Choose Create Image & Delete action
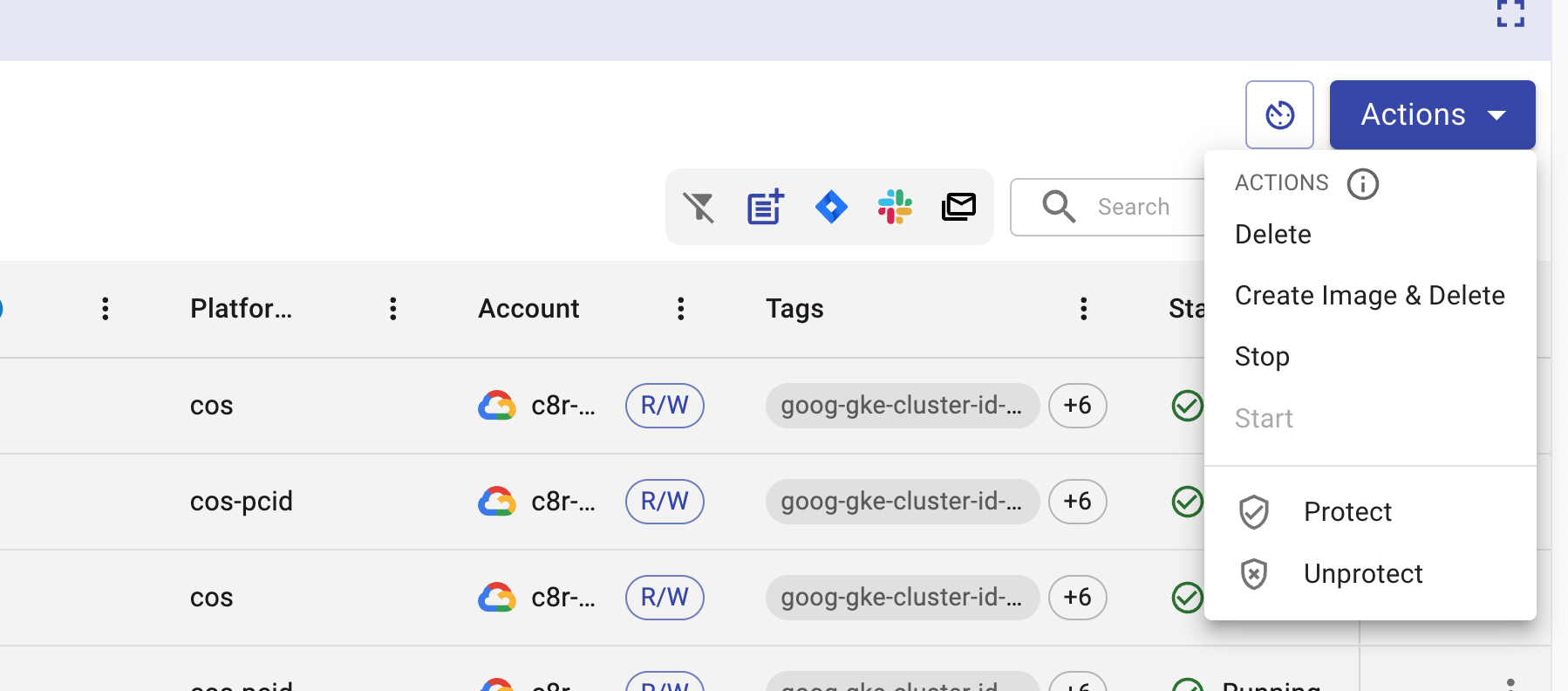Screen dimensions: 1568x691 pos(1369,296)
